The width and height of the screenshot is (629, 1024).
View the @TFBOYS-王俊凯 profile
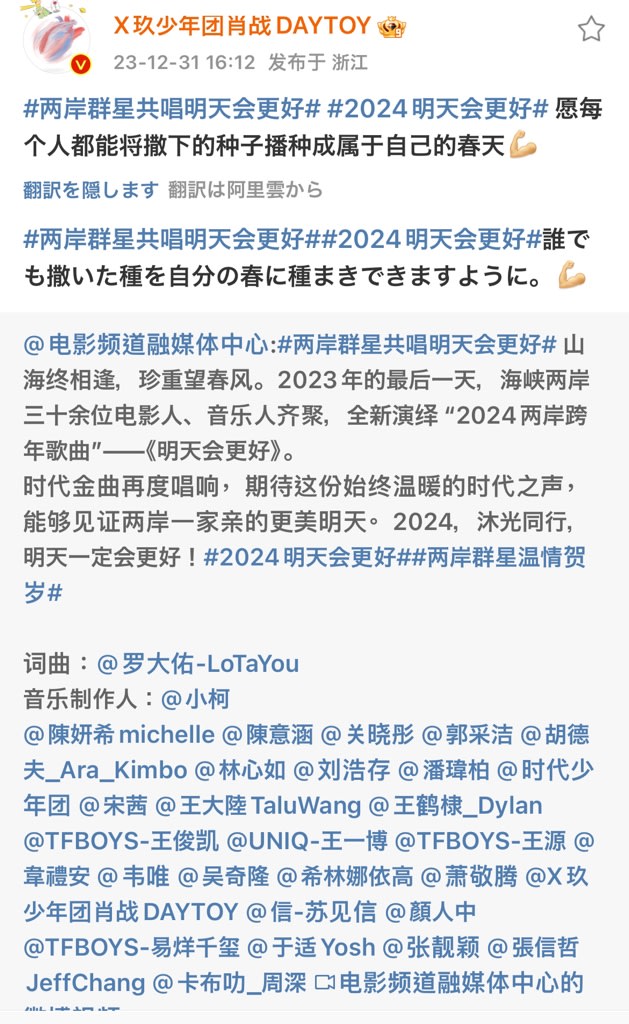(x=120, y=842)
